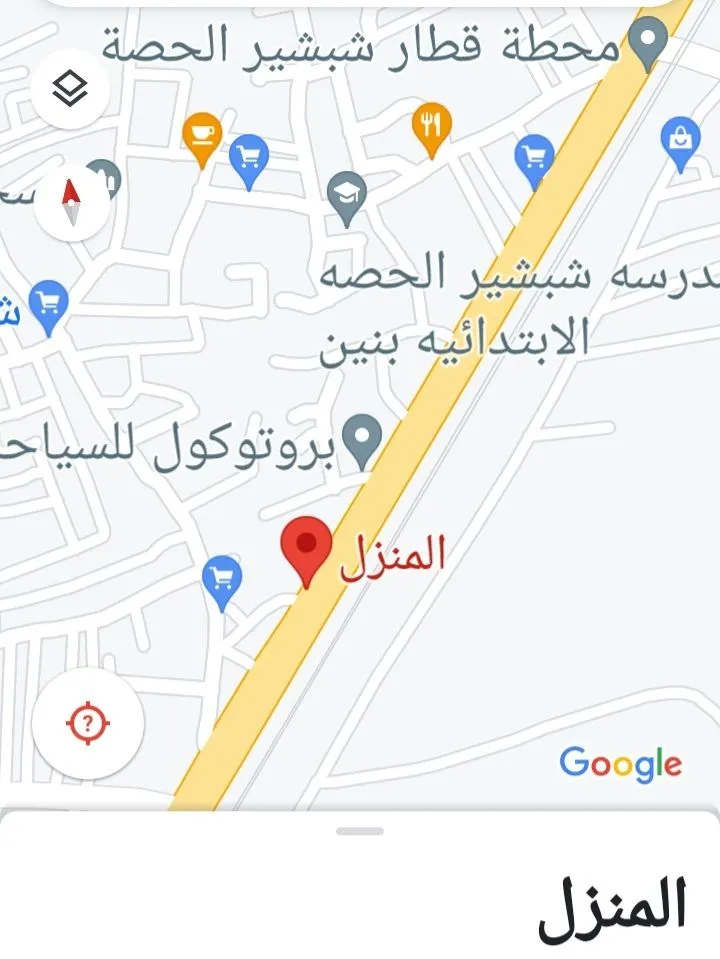Open the school marker مدرسه شبشير الحصه
This screenshot has width=720, height=959.
click(x=347, y=196)
